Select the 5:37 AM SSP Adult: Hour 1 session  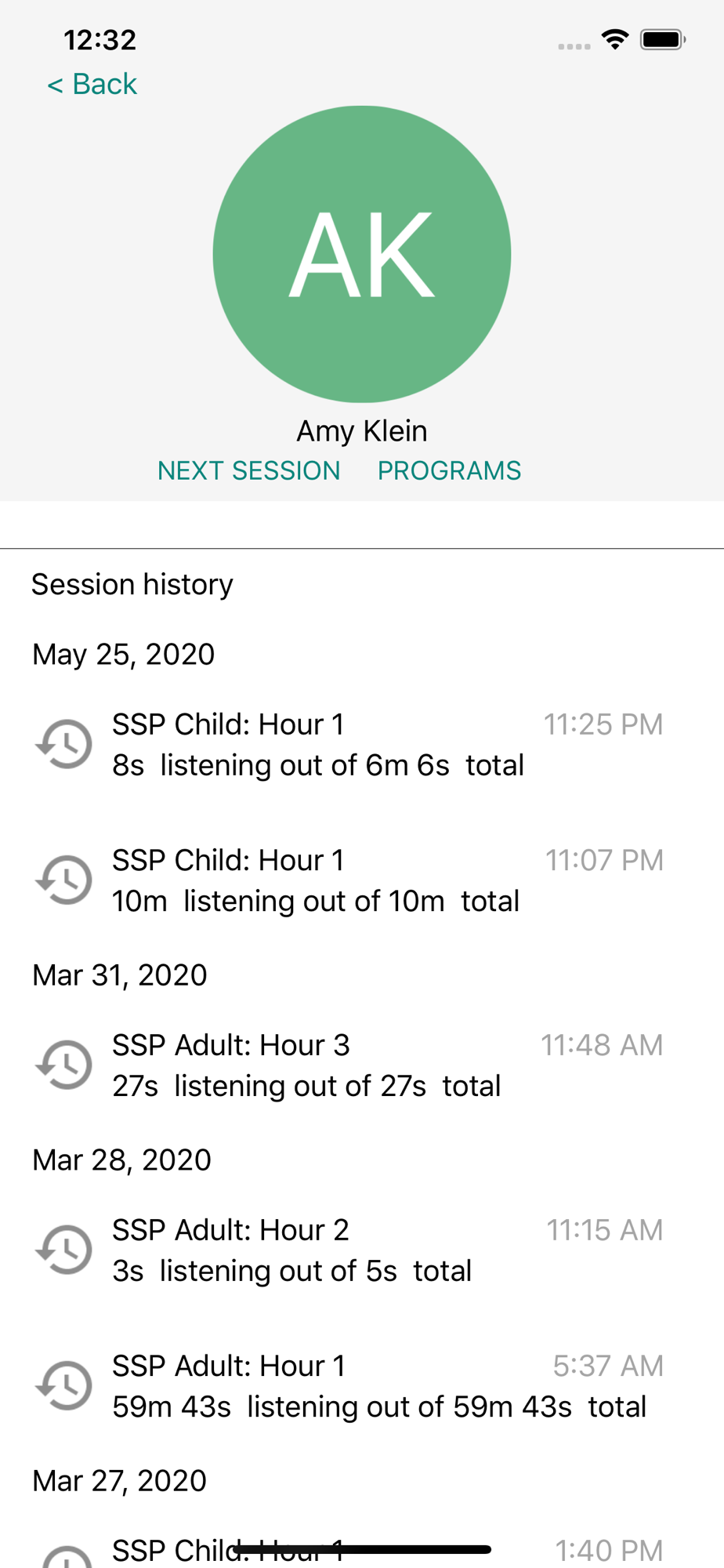tap(362, 1386)
